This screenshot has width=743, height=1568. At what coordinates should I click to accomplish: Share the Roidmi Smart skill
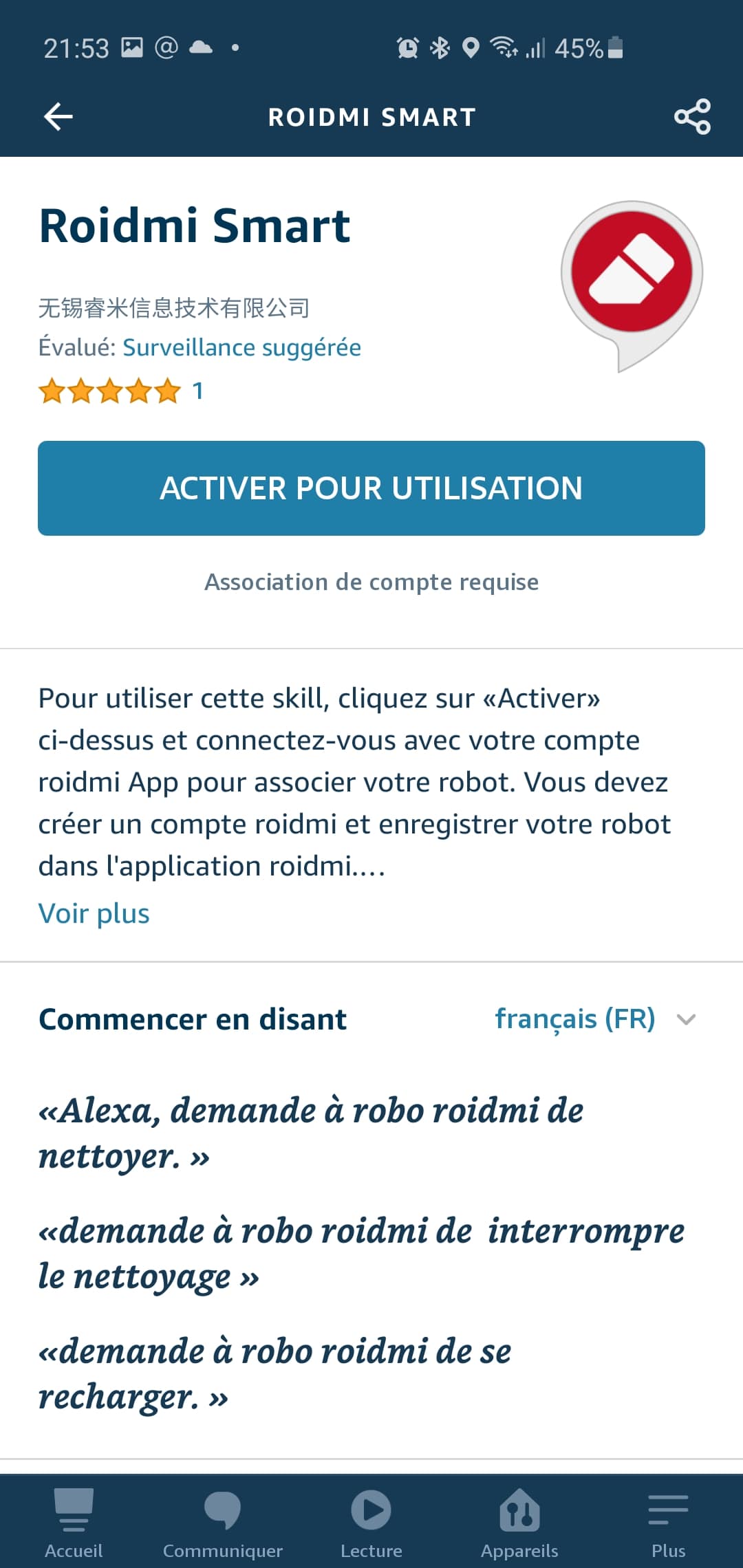click(x=692, y=116)
